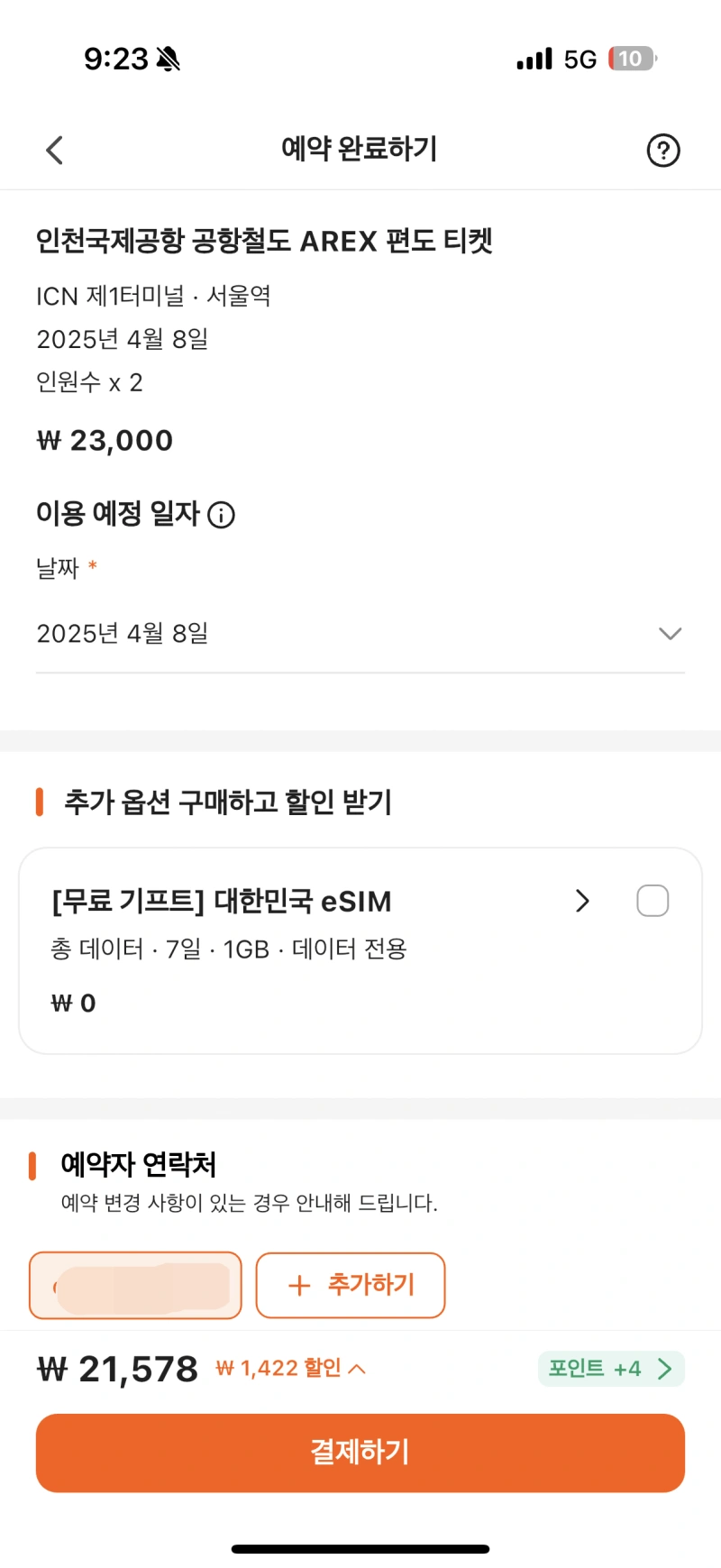Tap the 추가하기 contact button

(351, 1285)
